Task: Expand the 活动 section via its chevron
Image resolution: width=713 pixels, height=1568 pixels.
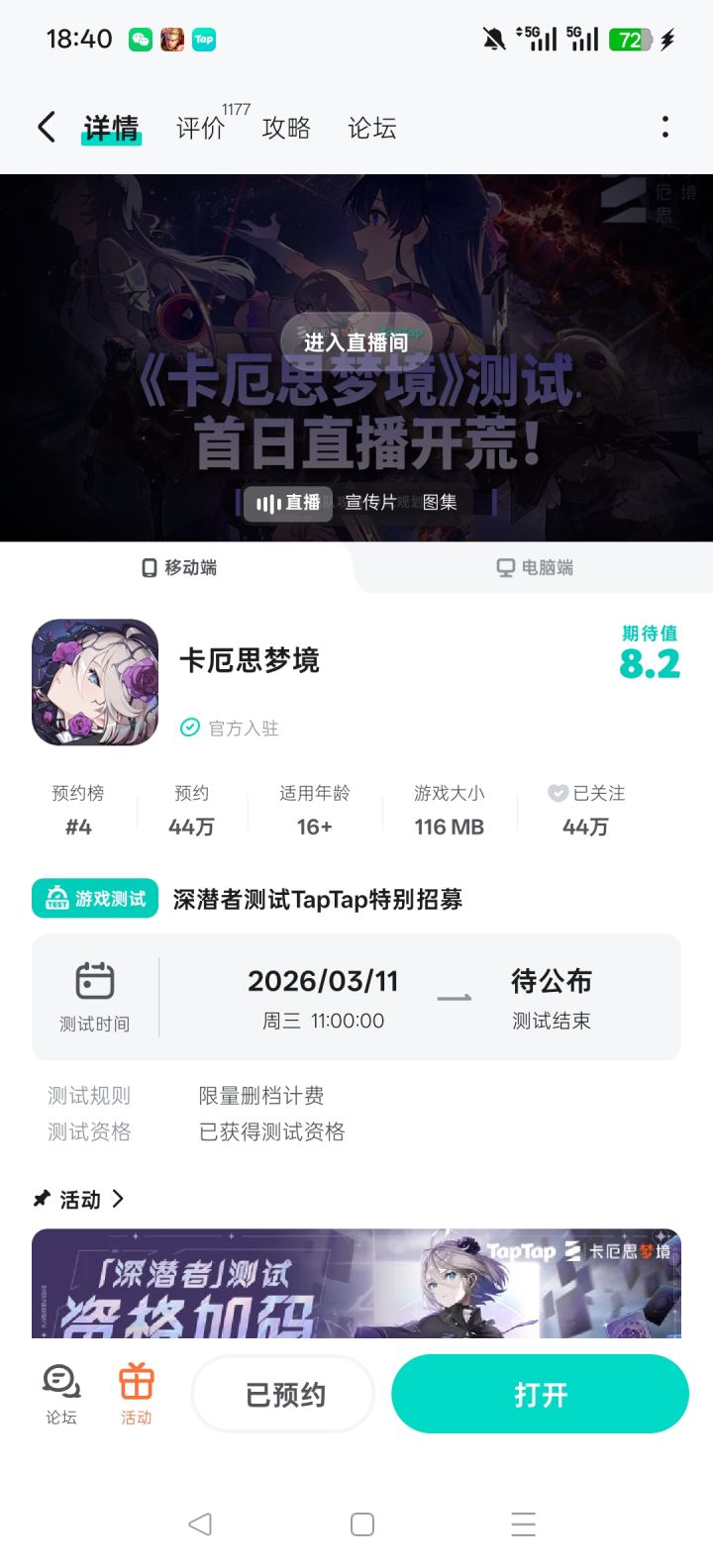Action: 119,1199
